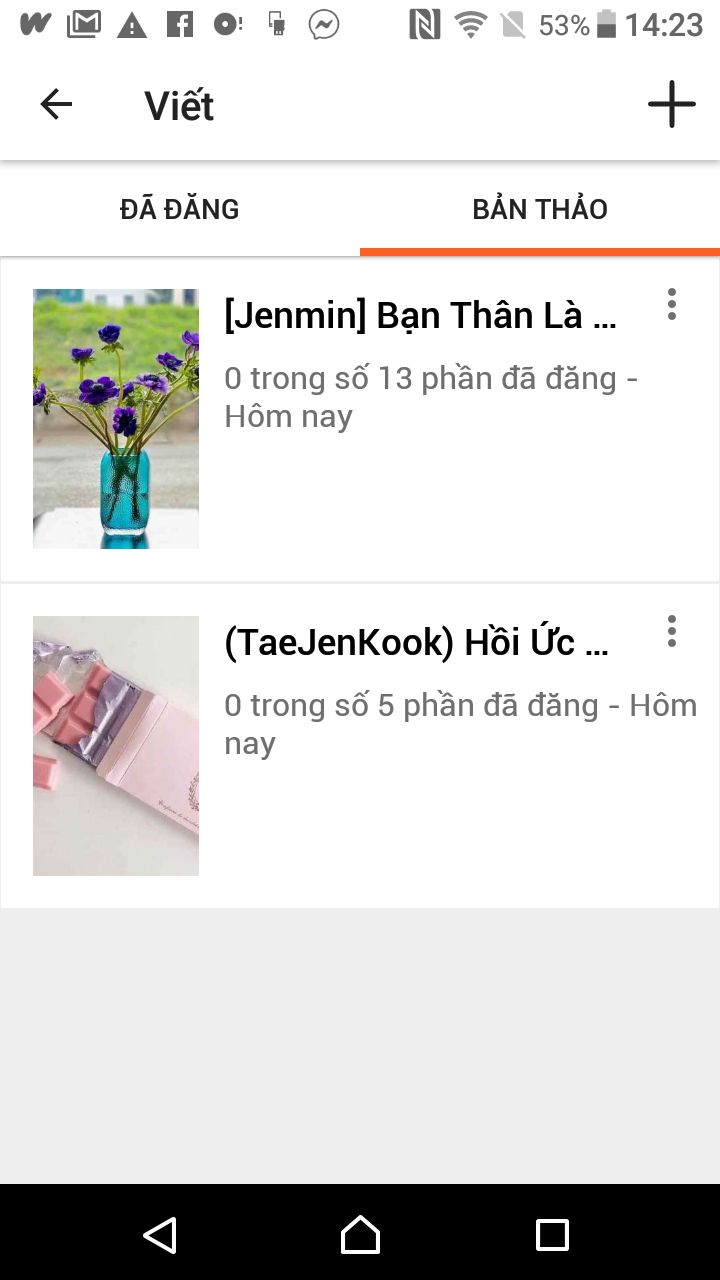Open options menu for the [Jenmin] story
The height and width of the screenshot is (1280, 720).
672,304
